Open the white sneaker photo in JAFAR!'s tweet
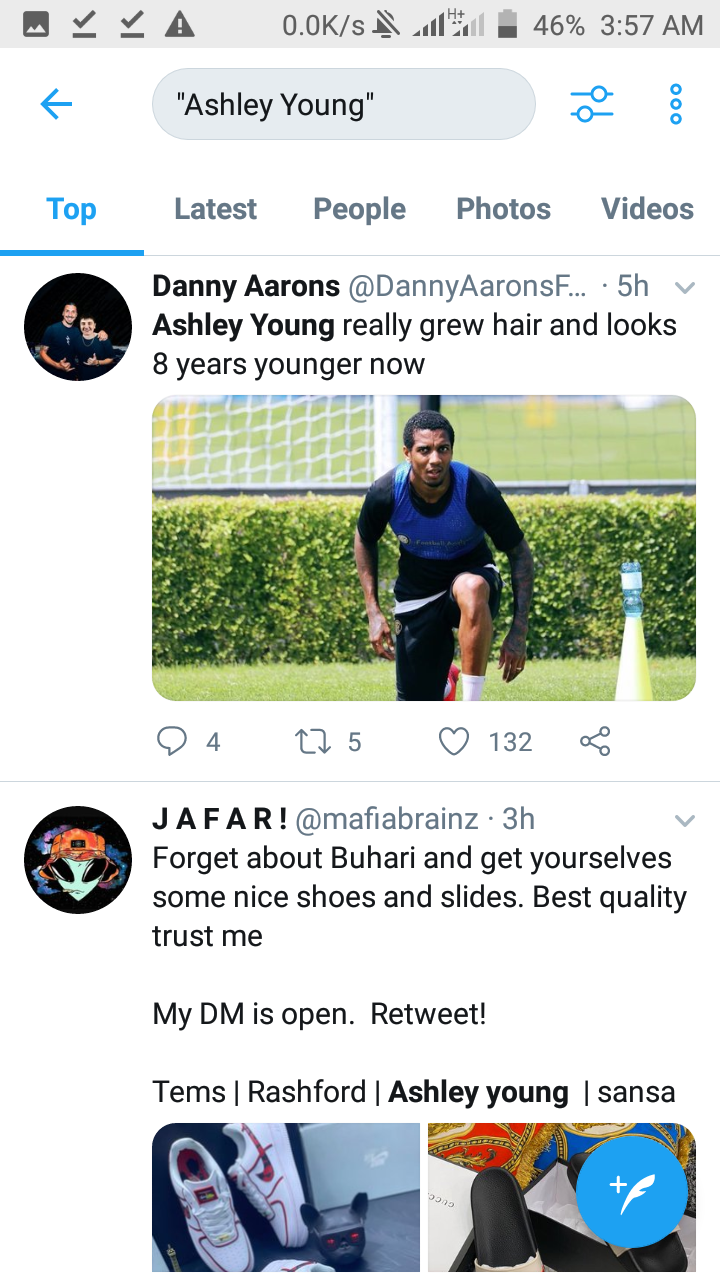 pos(286,1197)
